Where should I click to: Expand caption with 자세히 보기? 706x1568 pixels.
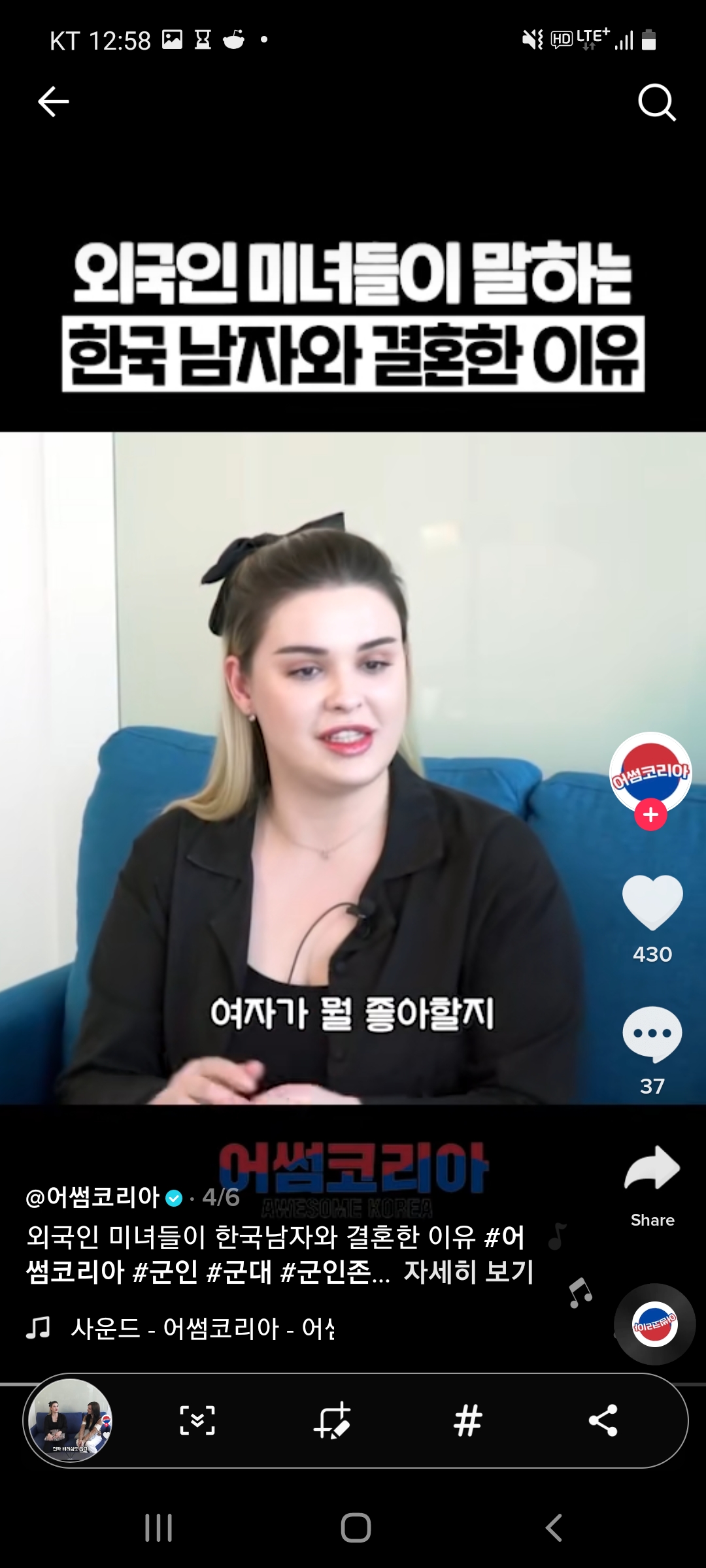point(469,1271)
